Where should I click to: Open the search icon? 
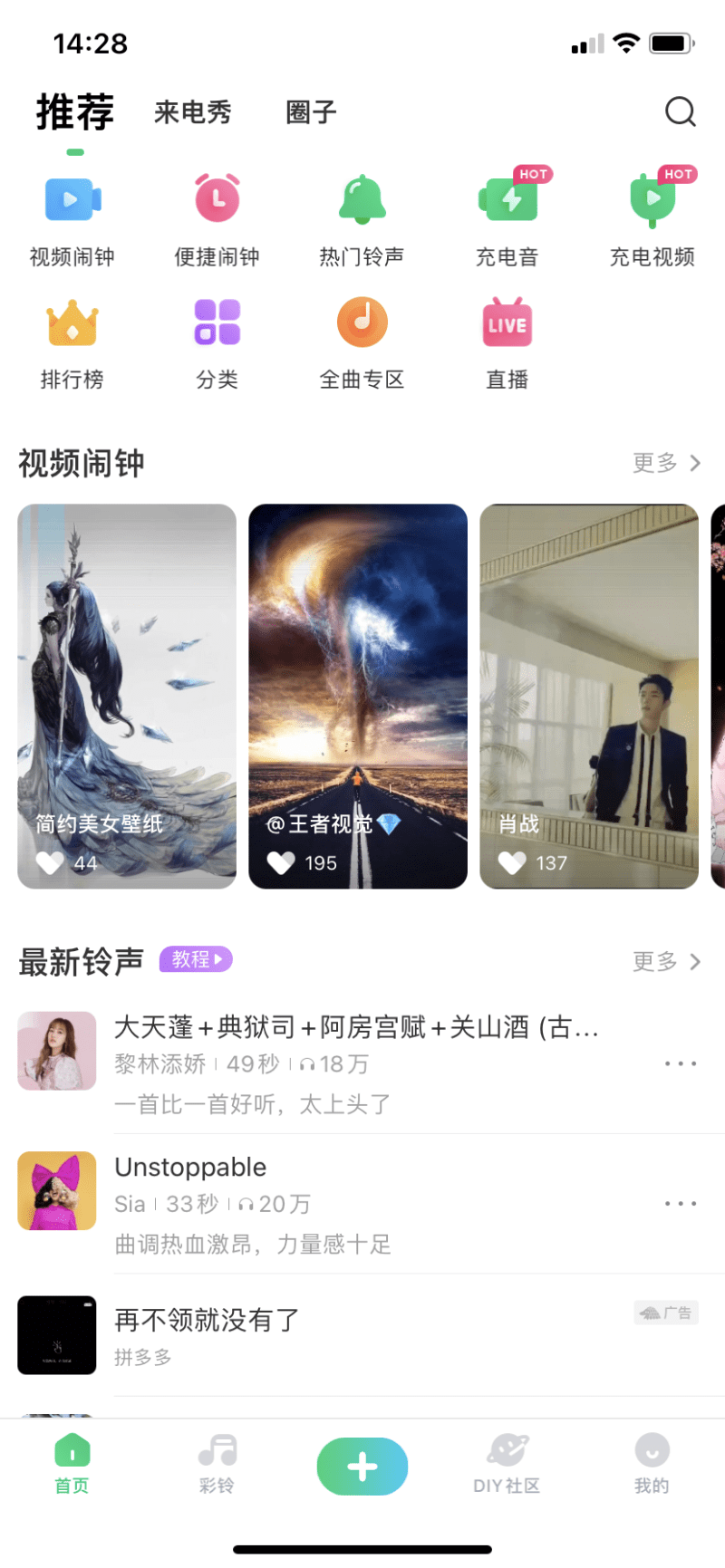click(680, 111)
